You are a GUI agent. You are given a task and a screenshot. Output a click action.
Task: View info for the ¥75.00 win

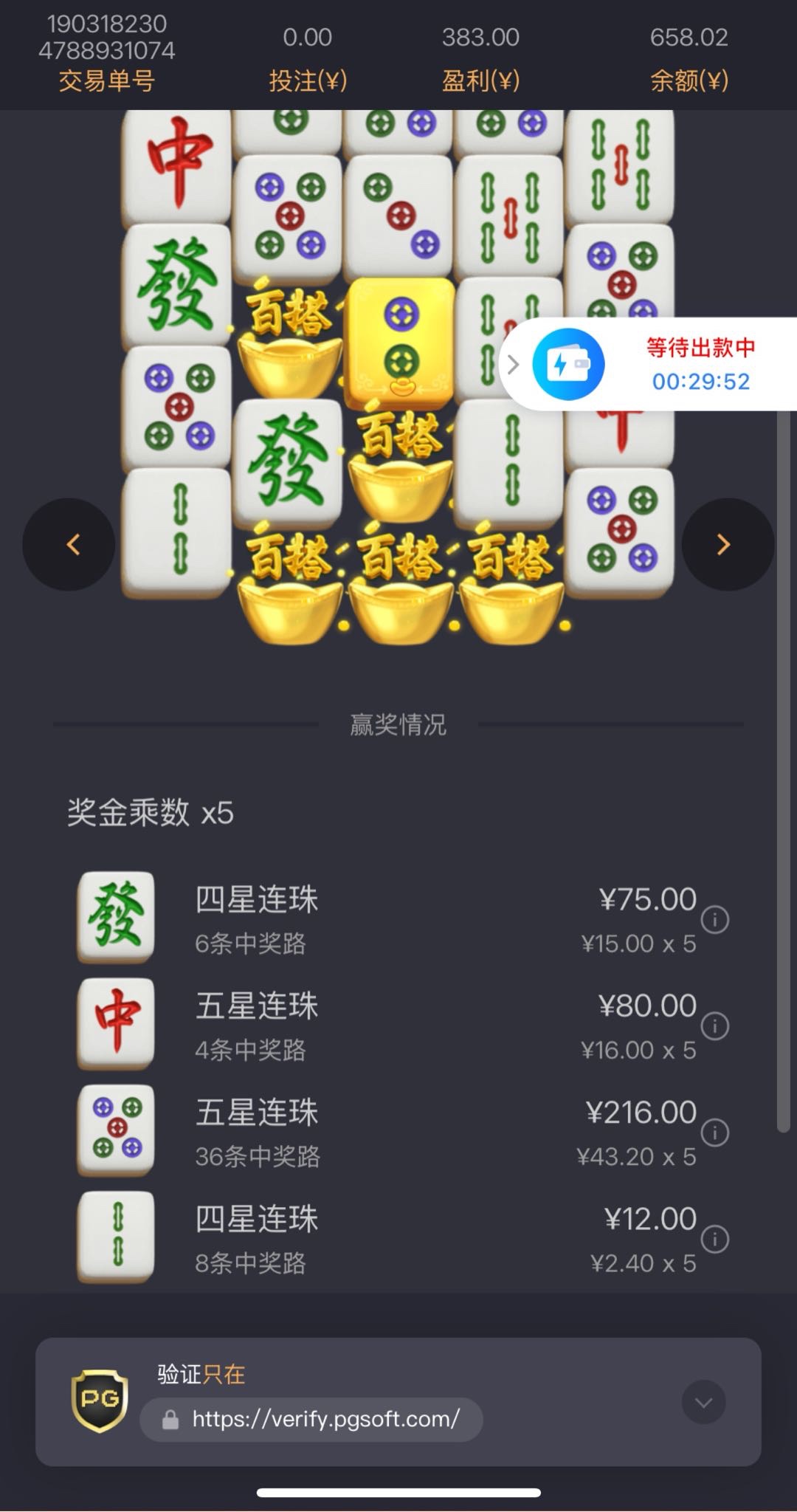(714, 920)
